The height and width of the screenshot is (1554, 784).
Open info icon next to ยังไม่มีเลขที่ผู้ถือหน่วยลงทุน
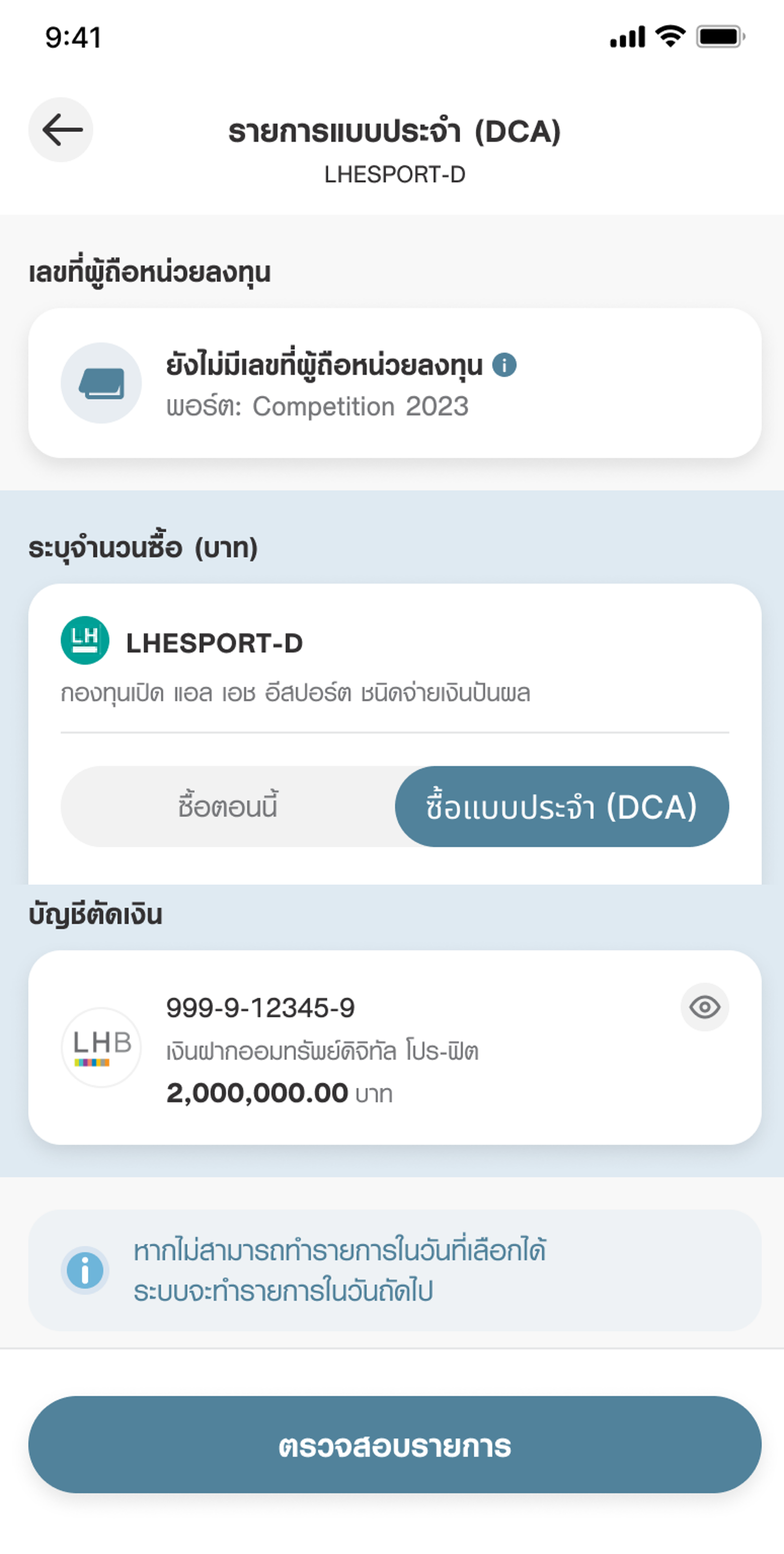point(504,365)
